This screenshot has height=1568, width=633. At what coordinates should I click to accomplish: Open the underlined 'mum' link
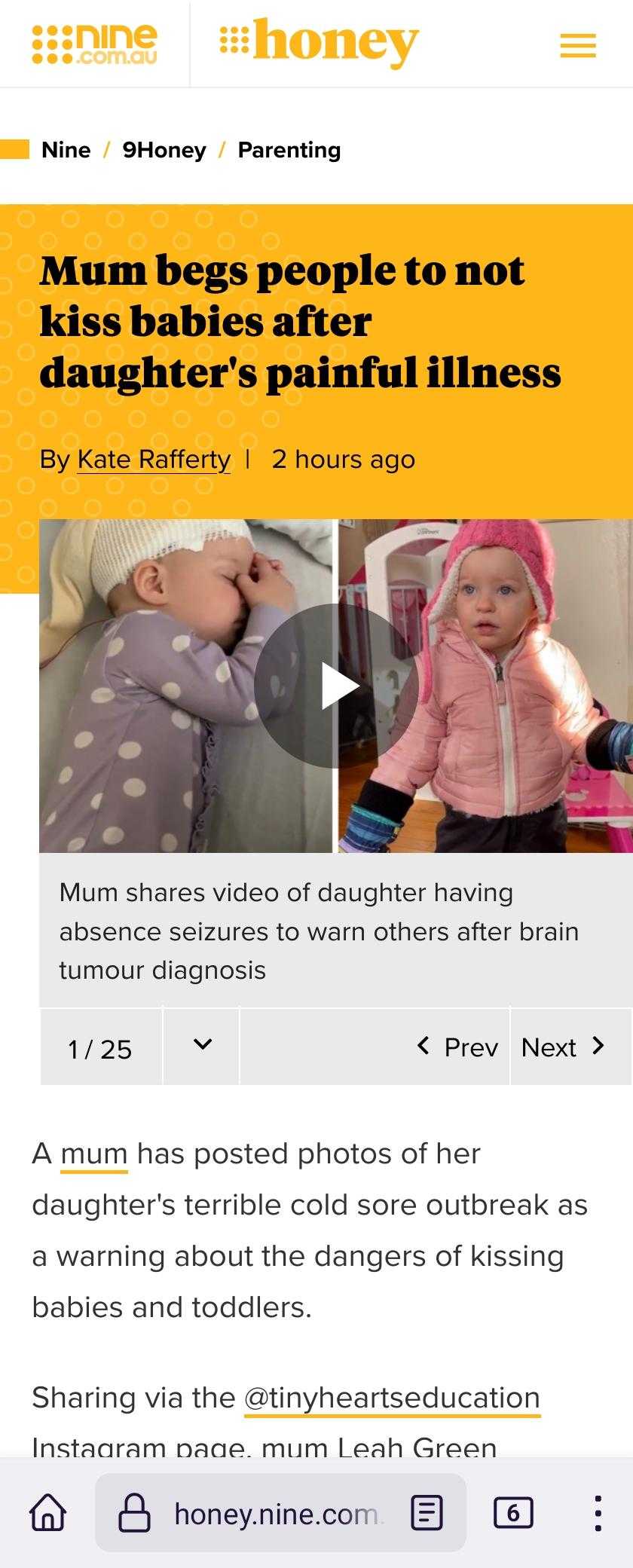click(x=94, y=1154)
